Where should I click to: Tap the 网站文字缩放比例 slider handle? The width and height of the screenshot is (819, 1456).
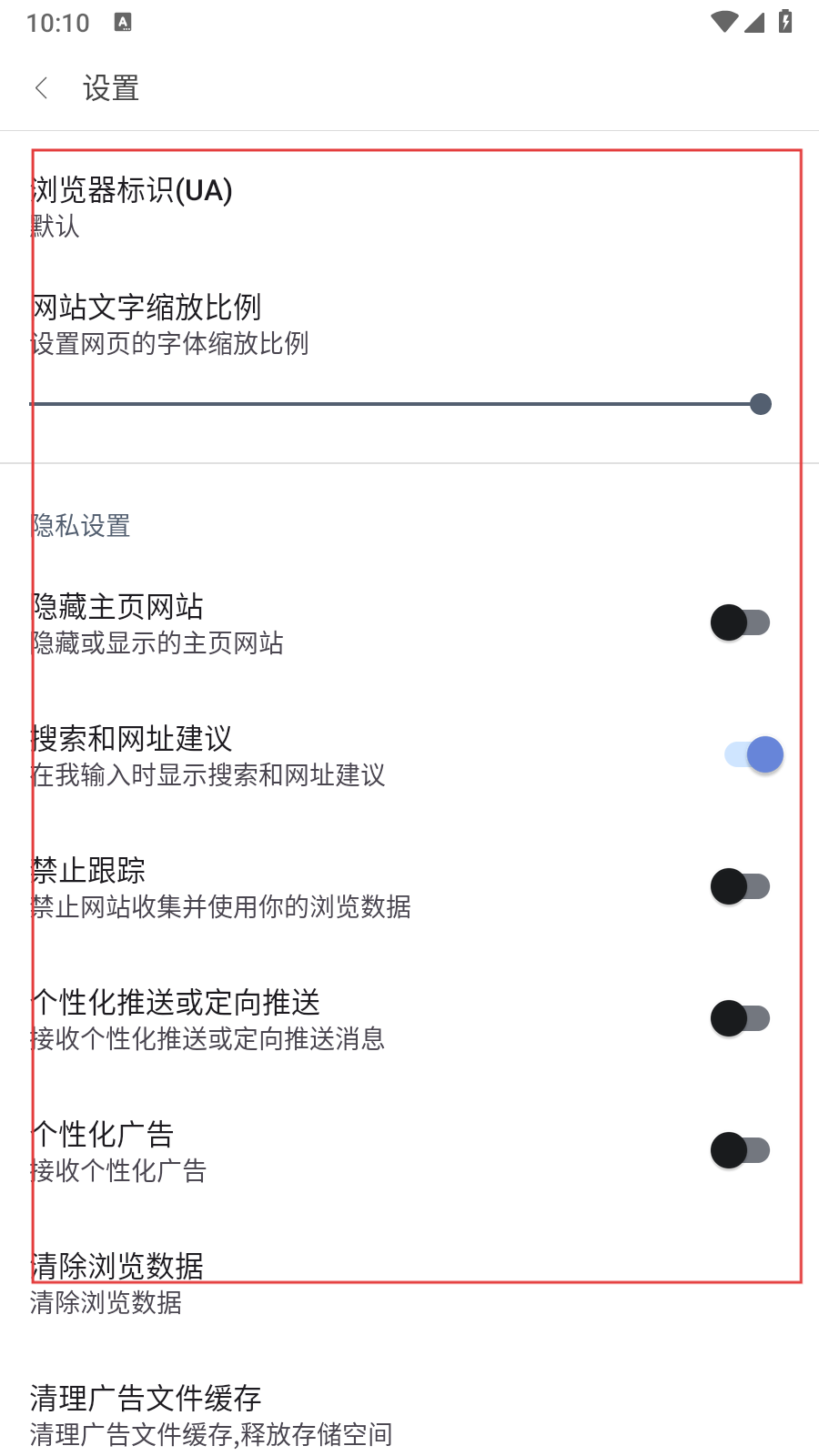761,404
